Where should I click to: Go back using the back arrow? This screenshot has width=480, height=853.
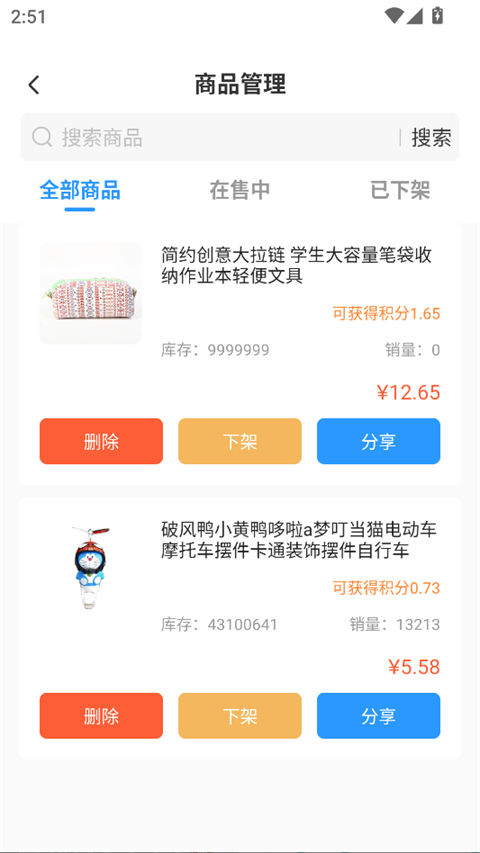point(34,85)
